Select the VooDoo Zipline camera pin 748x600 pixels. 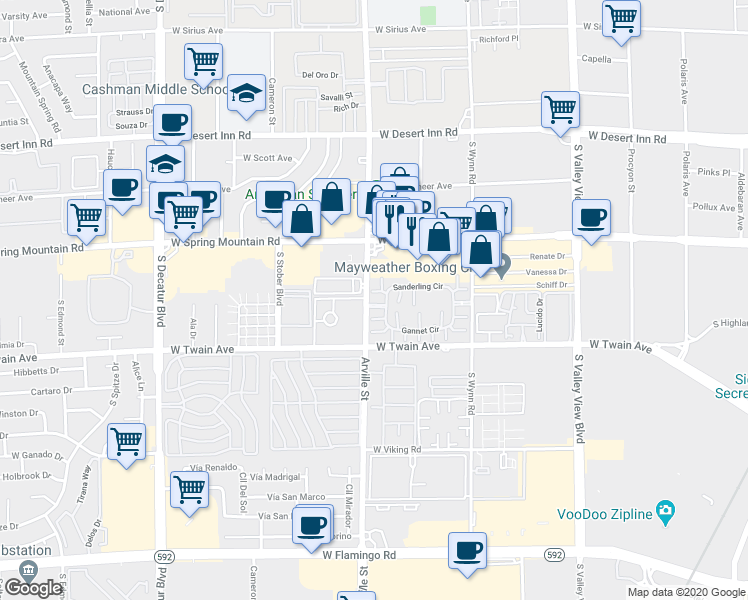pos(665,513)
